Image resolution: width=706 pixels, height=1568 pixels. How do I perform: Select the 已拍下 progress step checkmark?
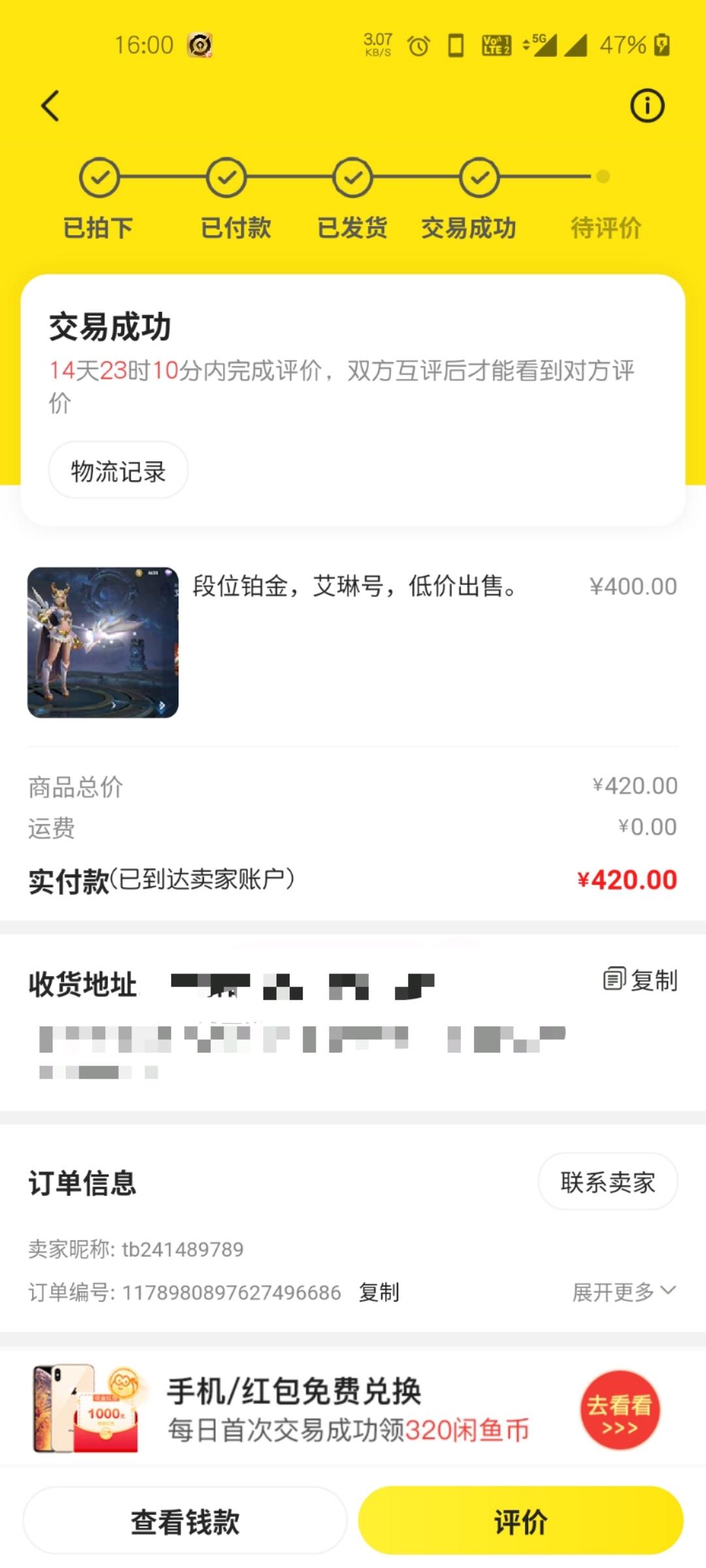99,178
